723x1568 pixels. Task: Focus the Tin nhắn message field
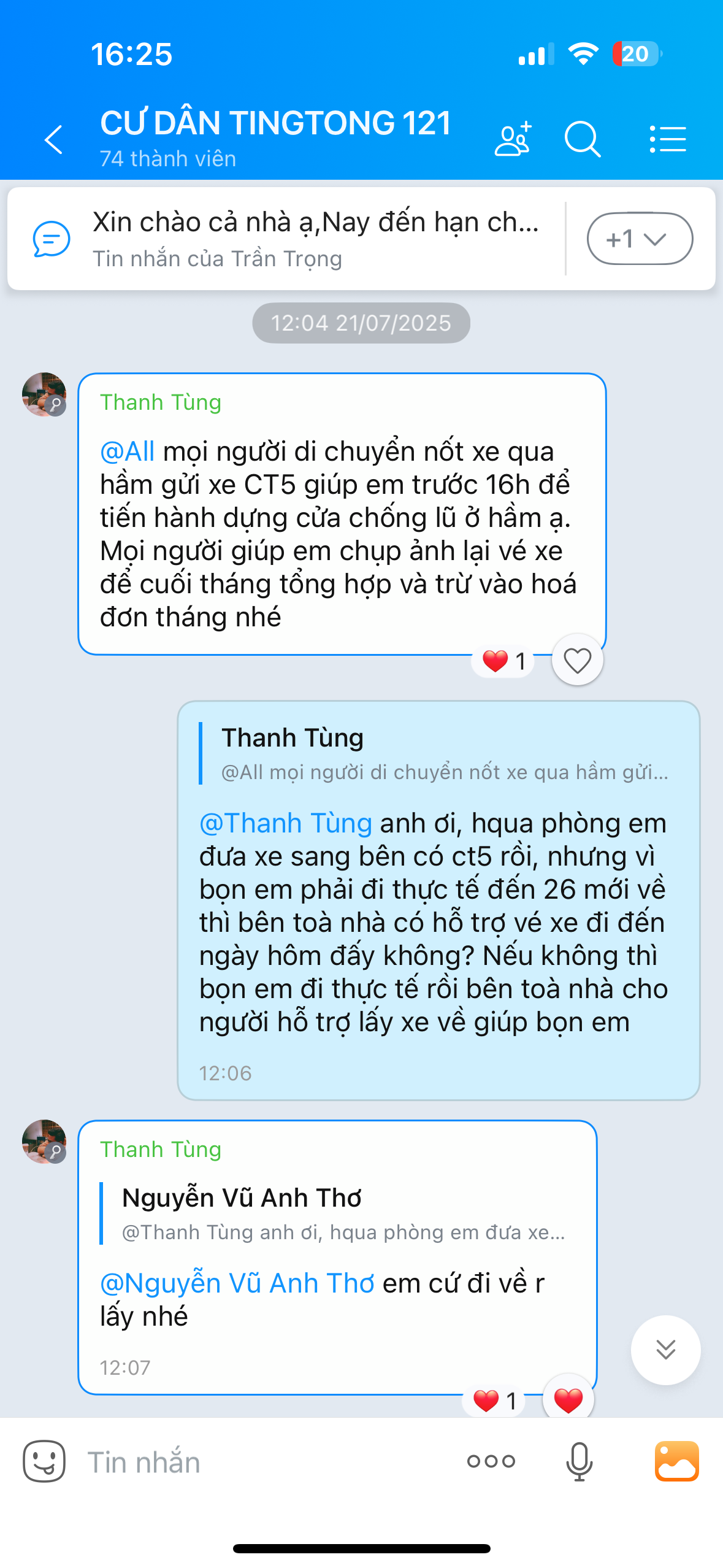tap(258, 1462)
